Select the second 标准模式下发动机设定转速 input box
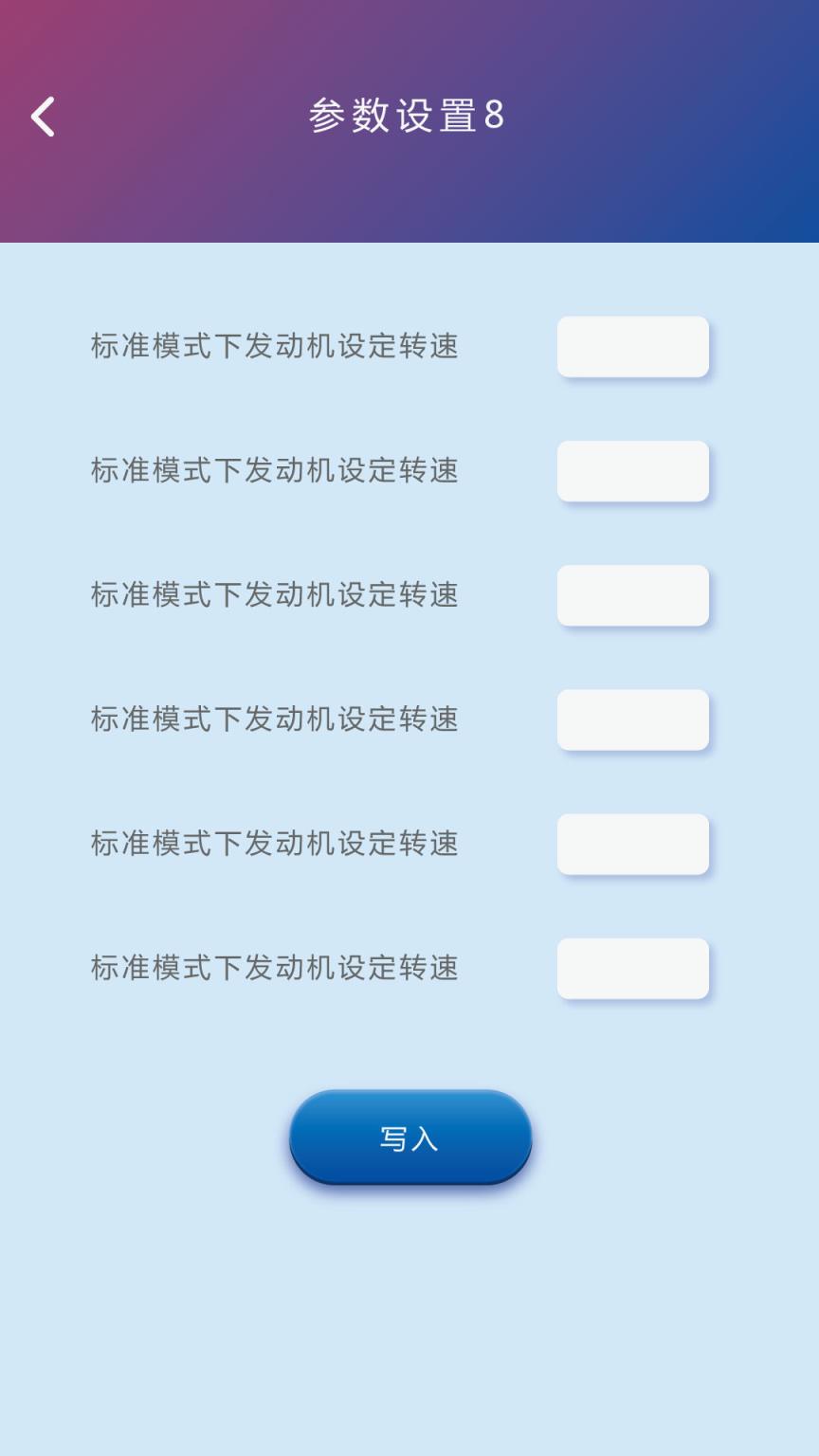This screenshot has width=819, height=1456. click(633, 471)
